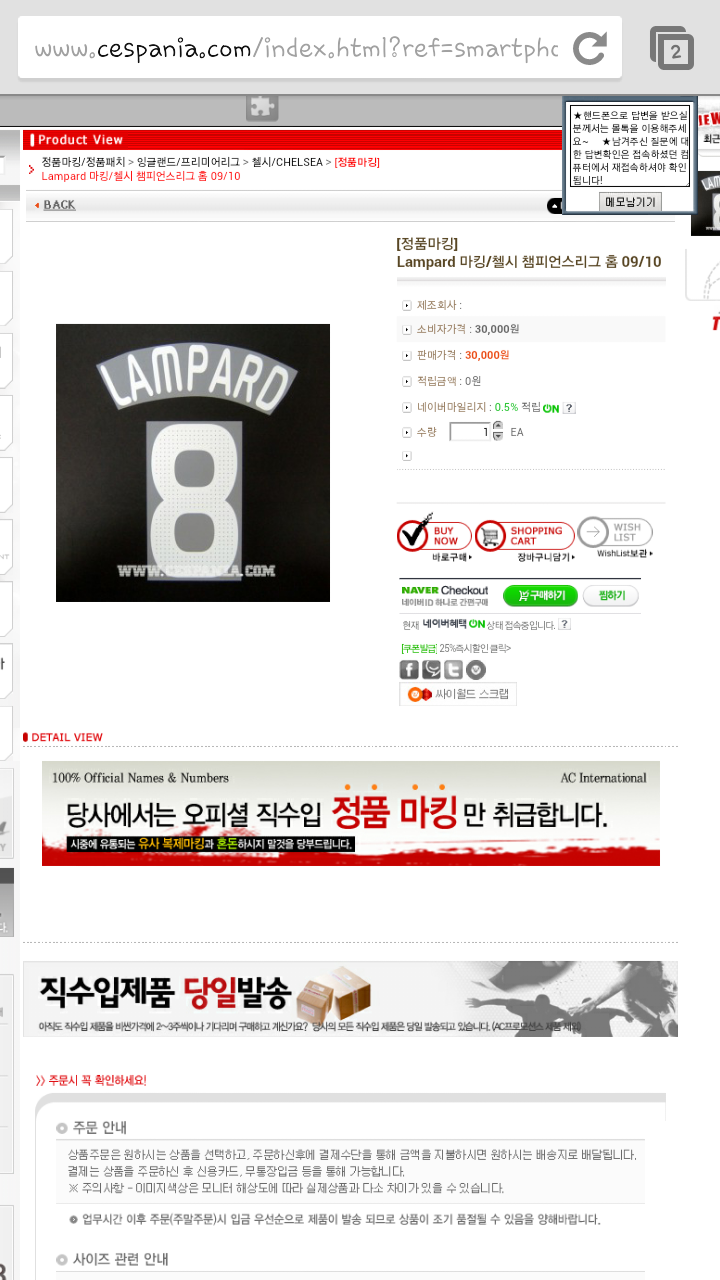
Task: Tap the 메모남기기 button
Action: tap(630, 202)
